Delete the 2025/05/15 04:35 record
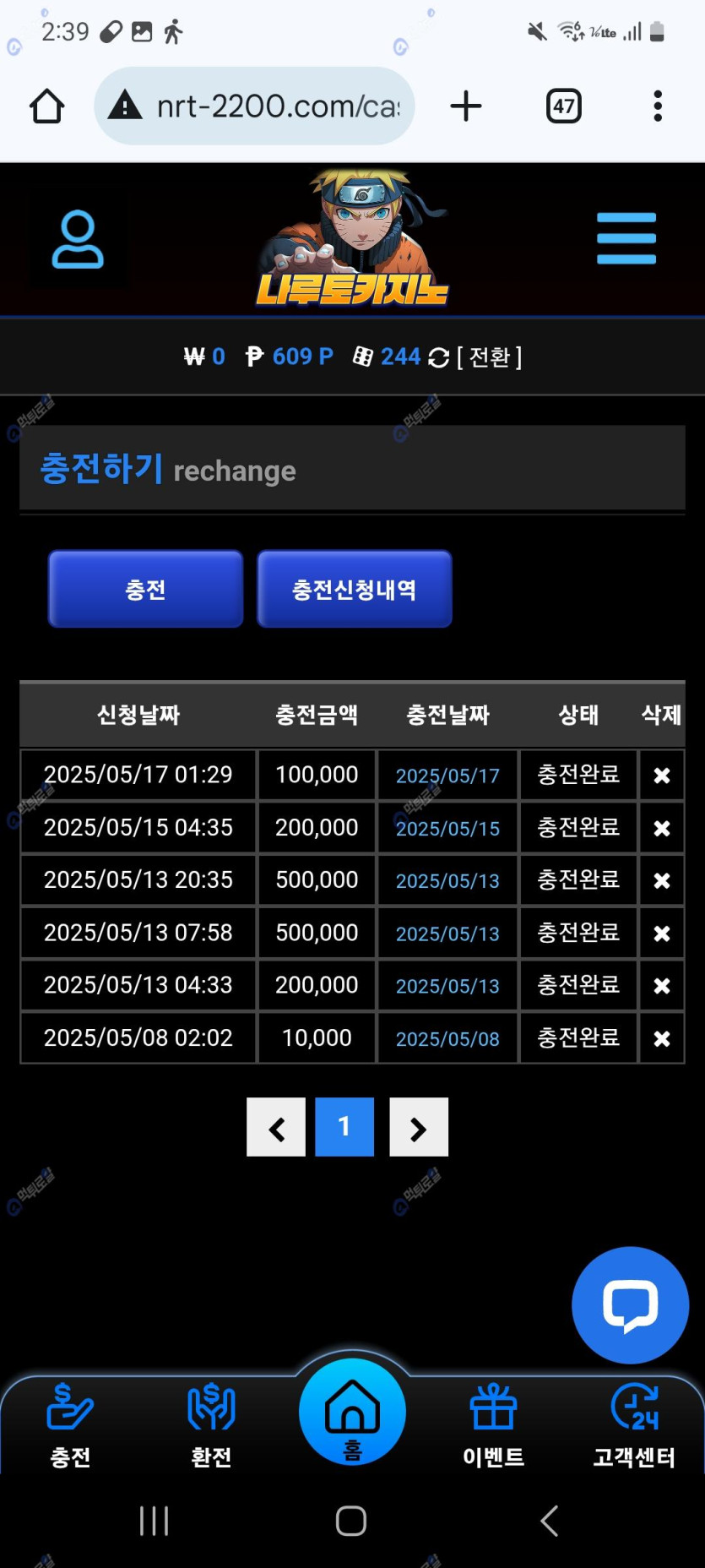The width and height of the screenshot is (705, 1568). 662,829
